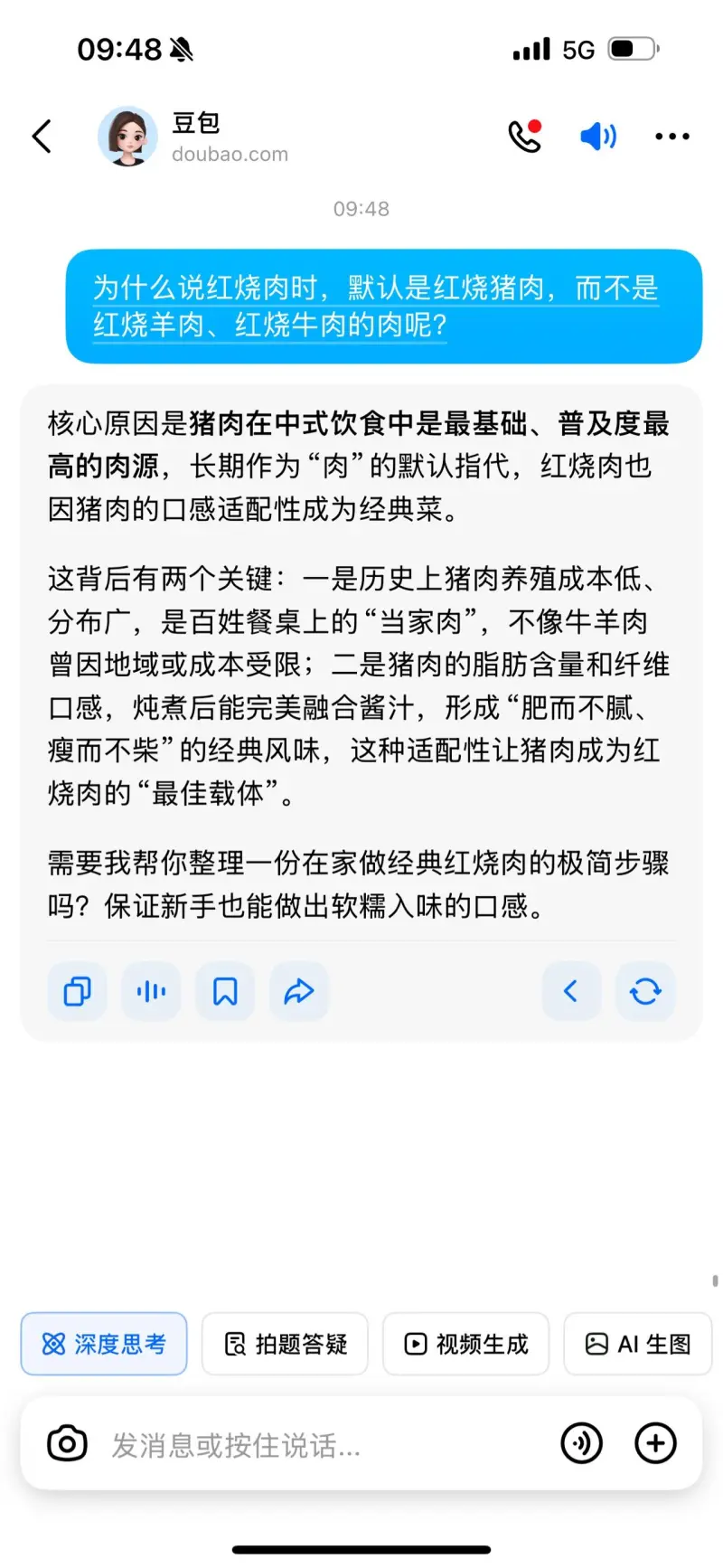723x1568 pixels.
Task: Open the camera from the input bar
Action: (68, 1443)
